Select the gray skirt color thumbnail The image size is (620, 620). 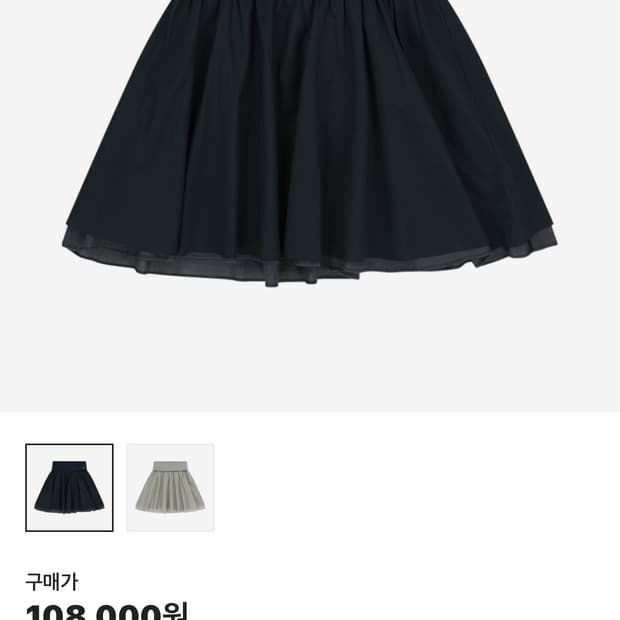pyautogui.click(x=170, y=487)
